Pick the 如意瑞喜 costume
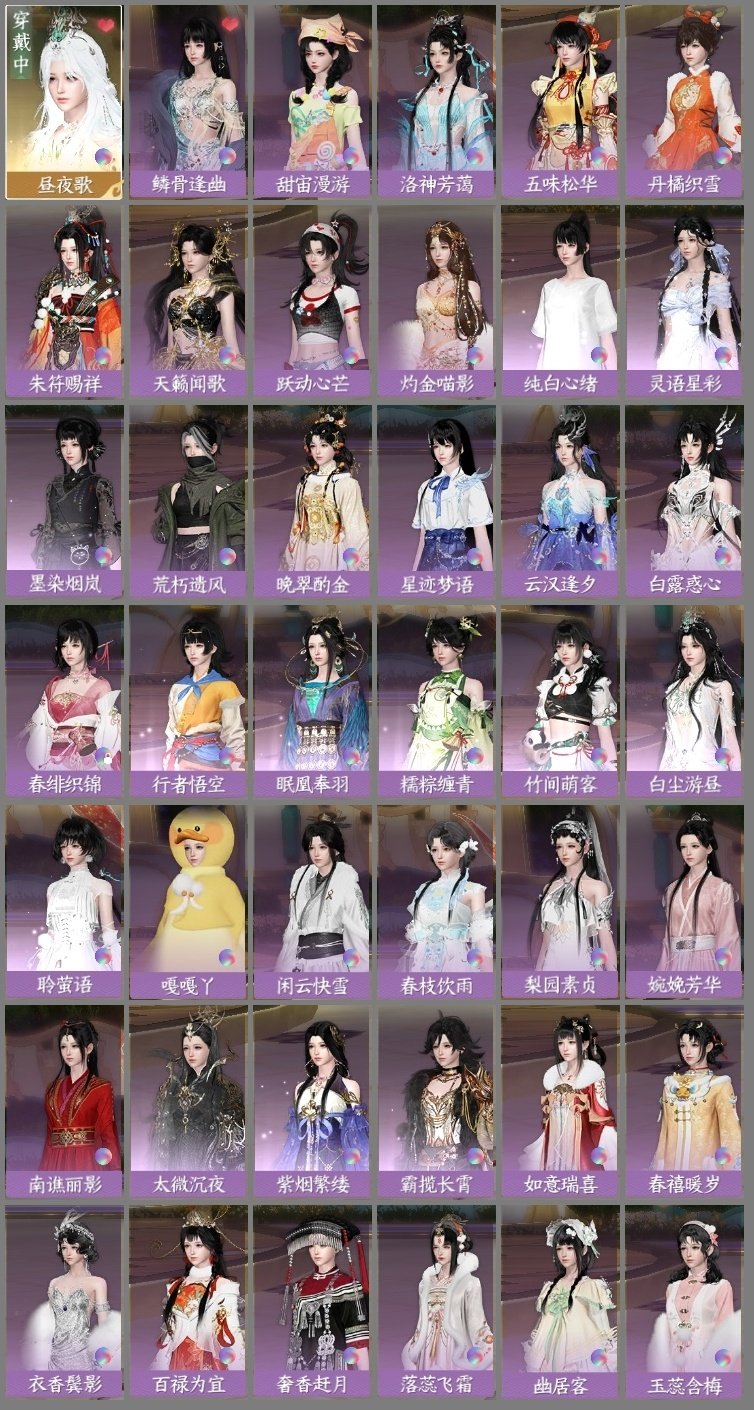 (560, 1100)
